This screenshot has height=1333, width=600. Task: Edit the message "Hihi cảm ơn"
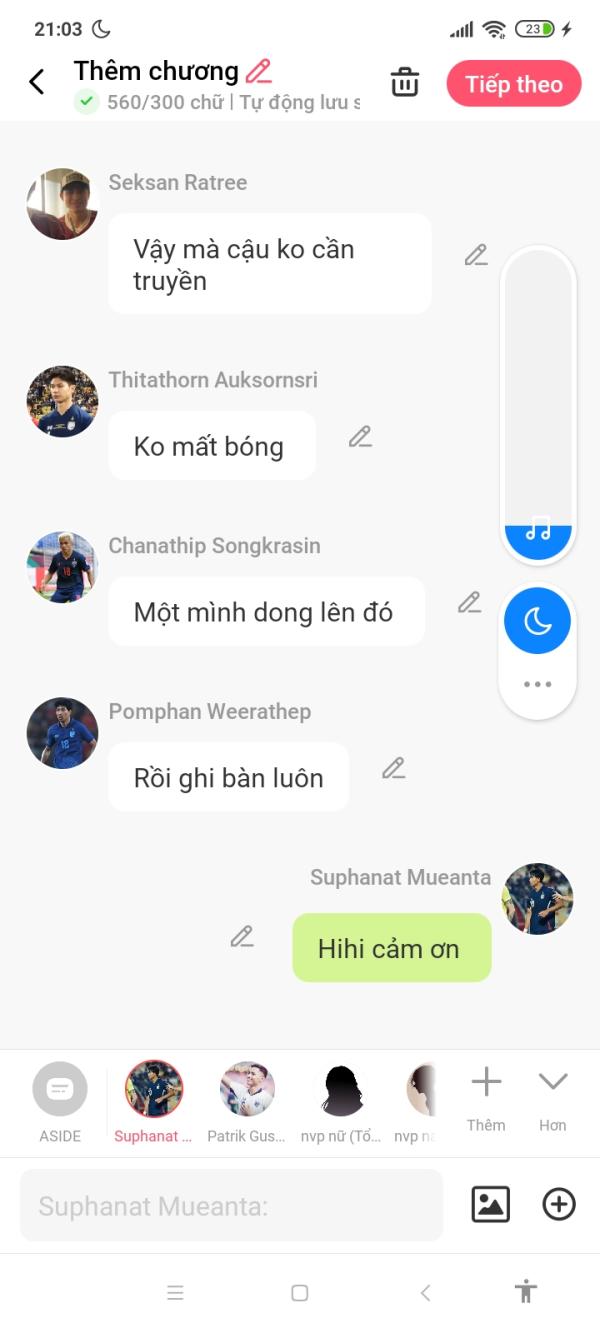pos(242,937)
